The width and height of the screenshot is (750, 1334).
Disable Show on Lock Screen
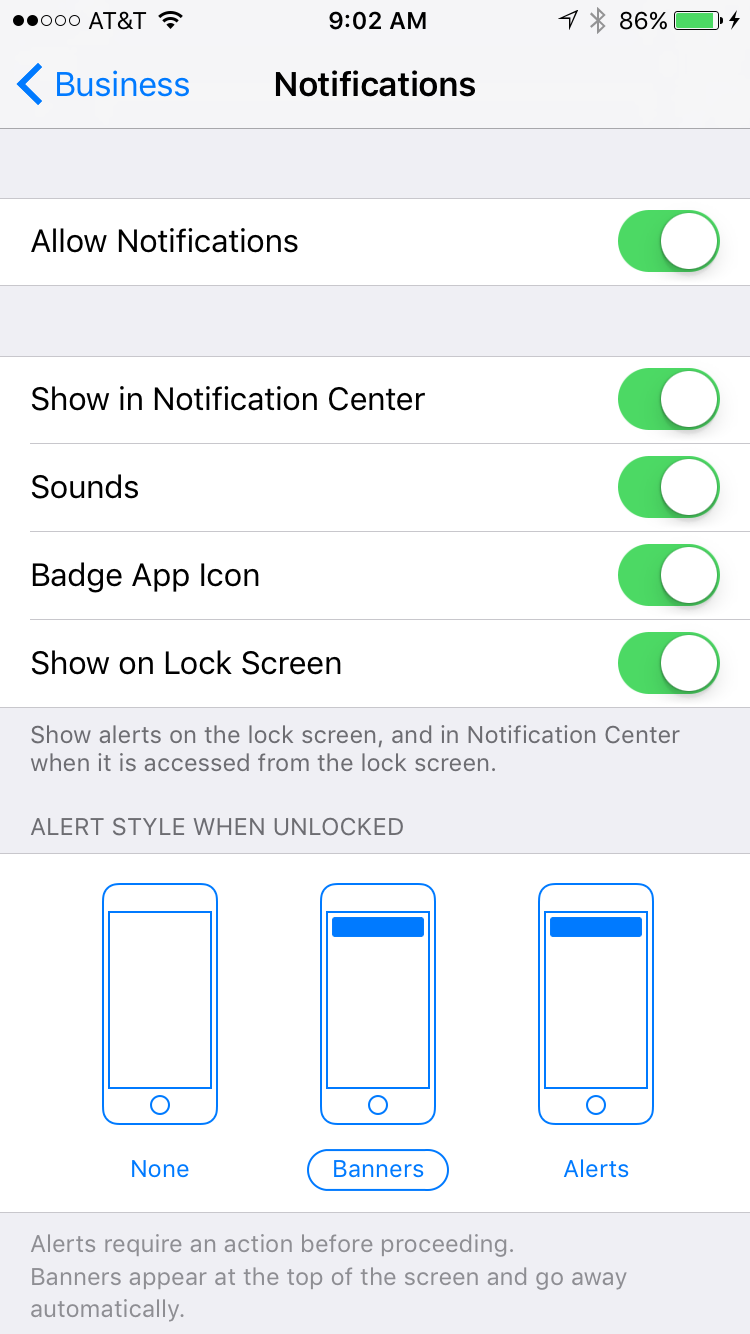[x=668, y=664]
